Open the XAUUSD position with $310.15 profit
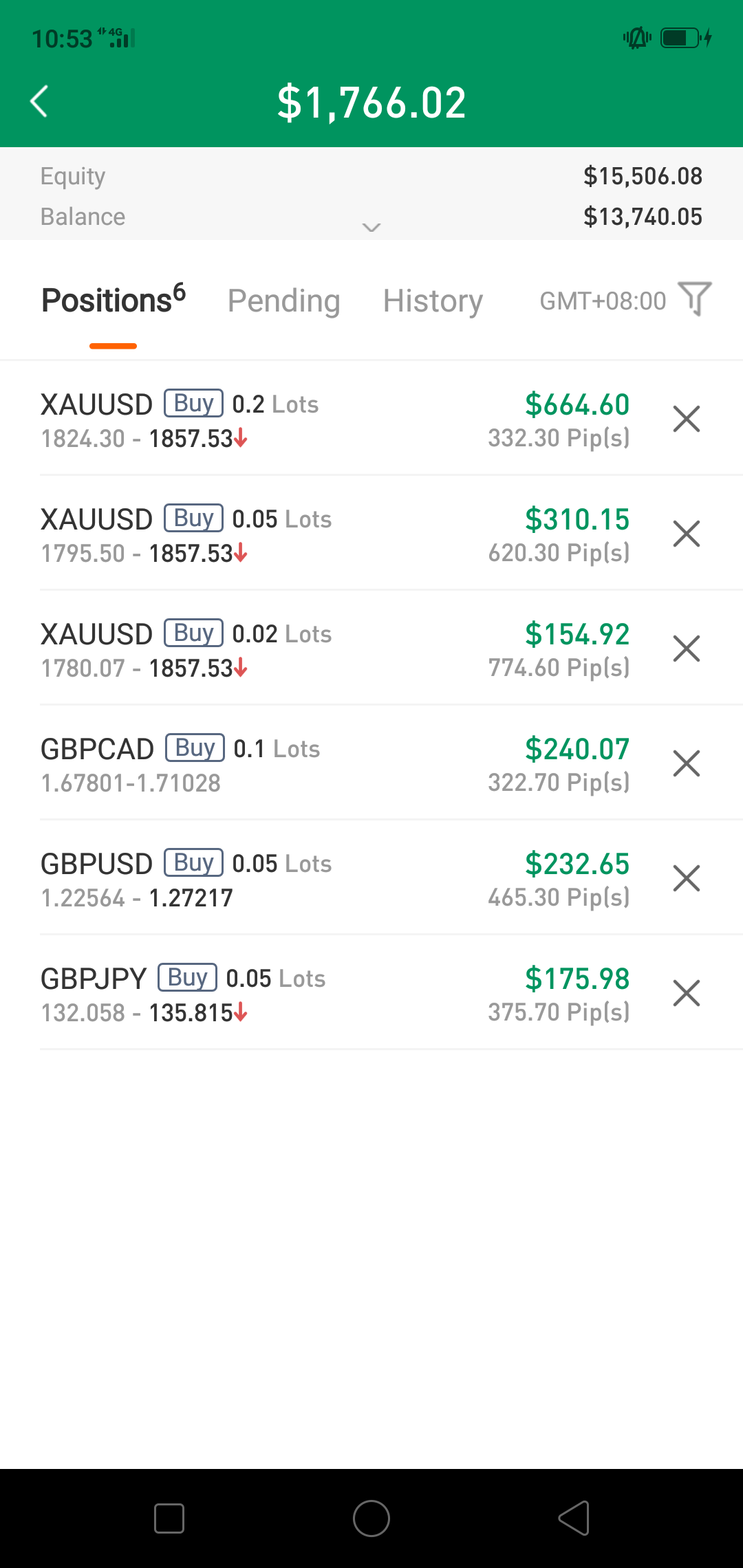 [x=336, y=534]
